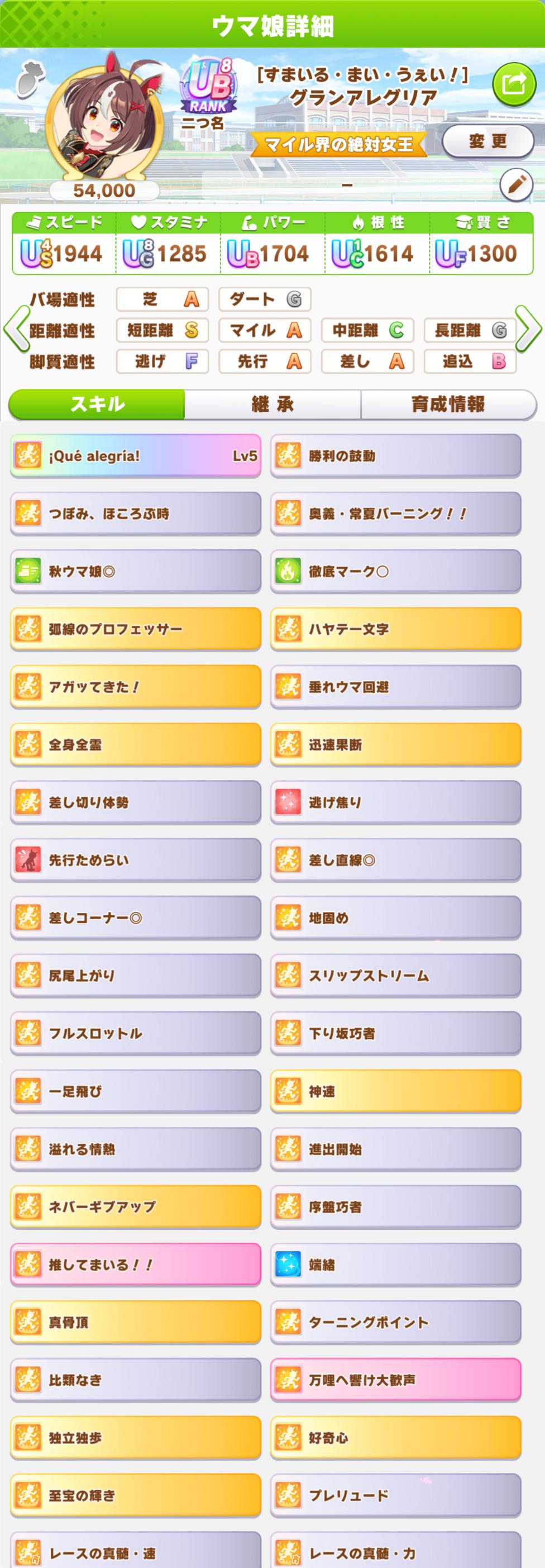Image resolution: width=545 pixels, height=1568 pixels.
Task: View the 全身全霊 skill details
Action: [136, 744]
